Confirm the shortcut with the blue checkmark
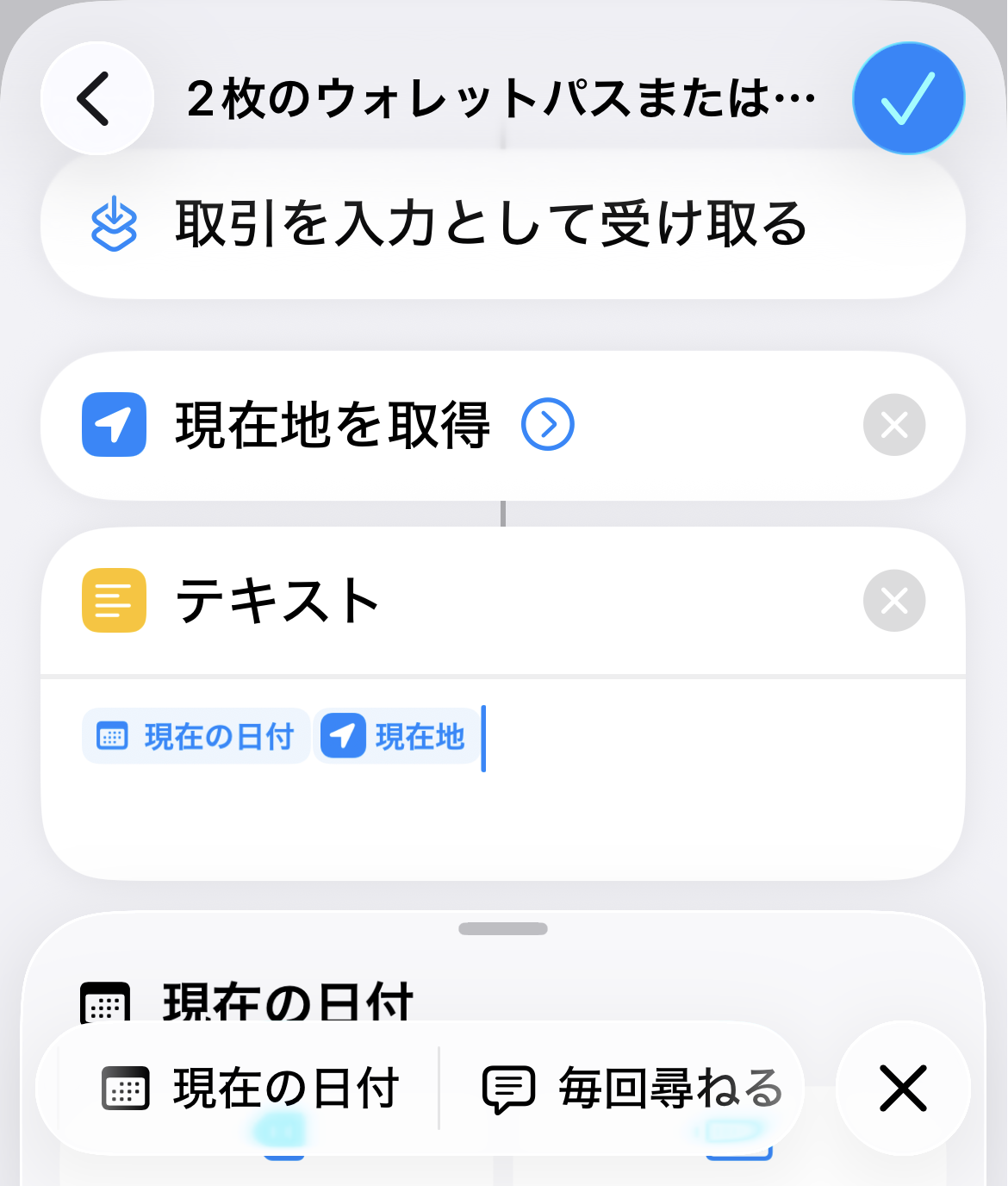The width and height of the screenshot is (1008, 1186). pyautogui.click(x=908, y=97)
